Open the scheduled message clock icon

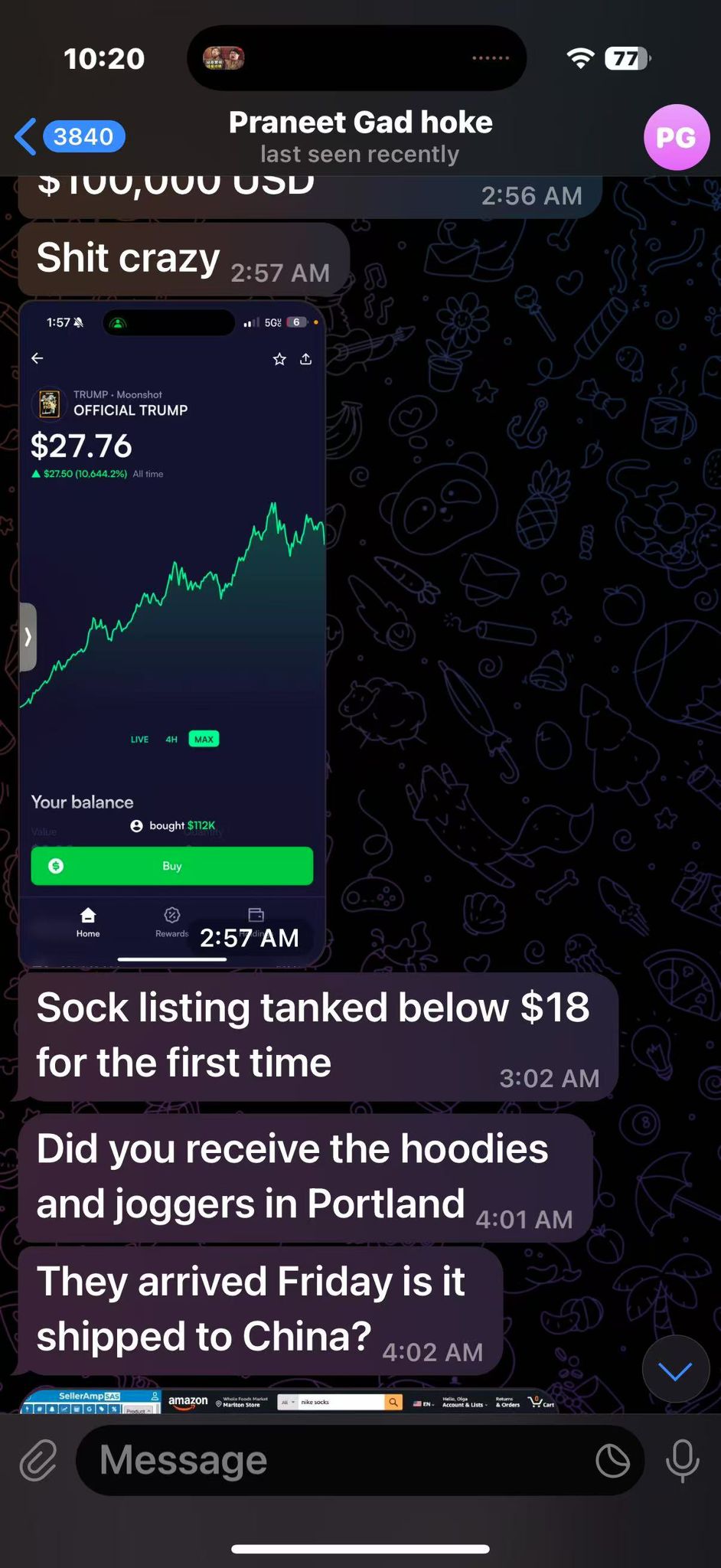coord(612,1461)
